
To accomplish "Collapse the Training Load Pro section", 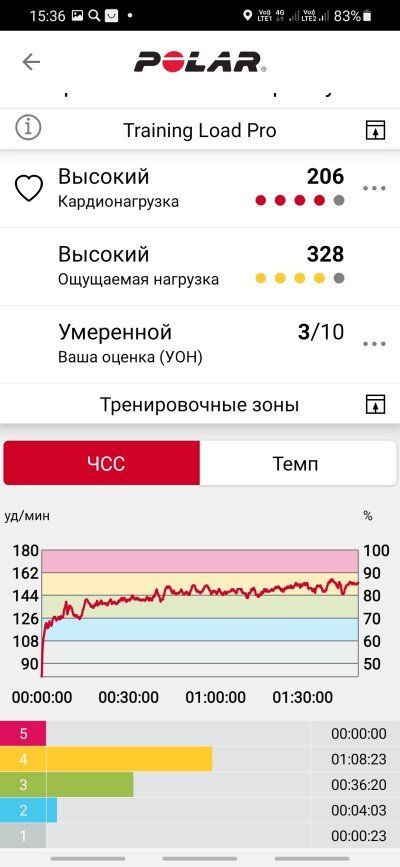I will [375, 130].
